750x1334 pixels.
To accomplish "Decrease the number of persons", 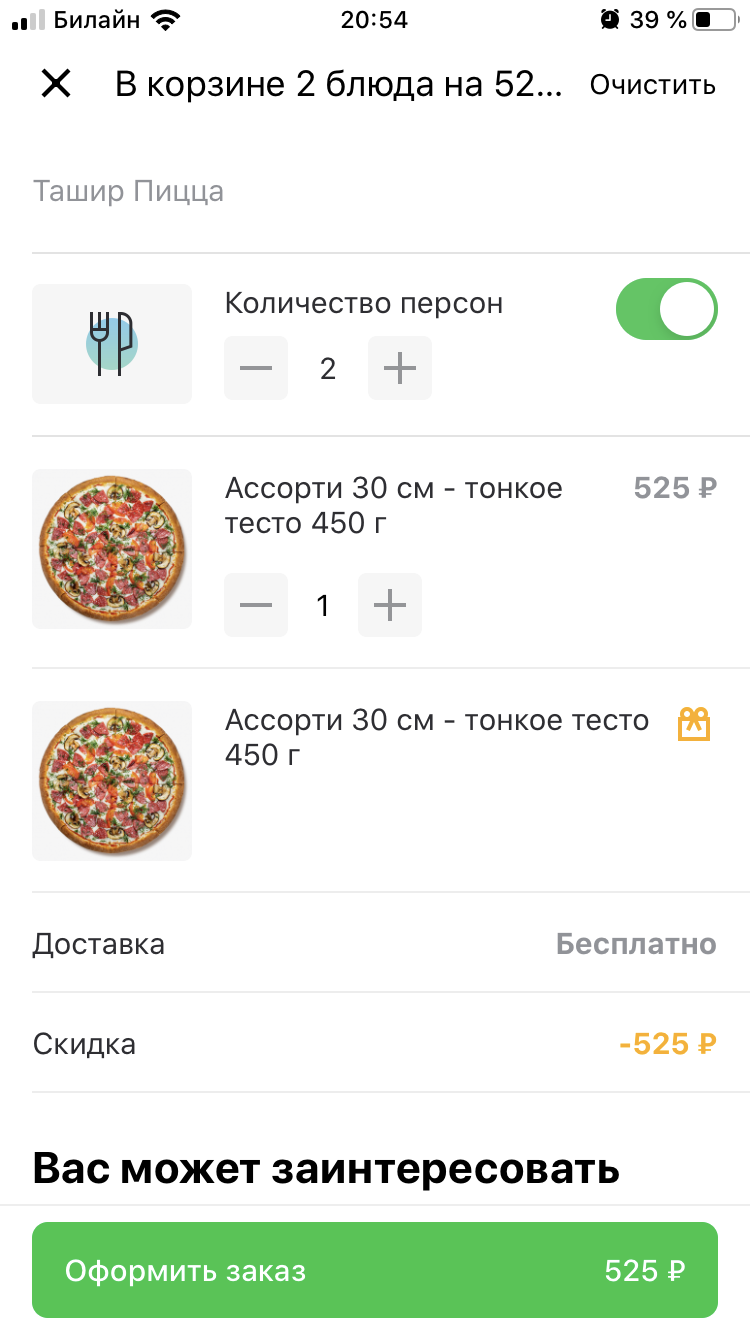I will [x=256, y=369].
